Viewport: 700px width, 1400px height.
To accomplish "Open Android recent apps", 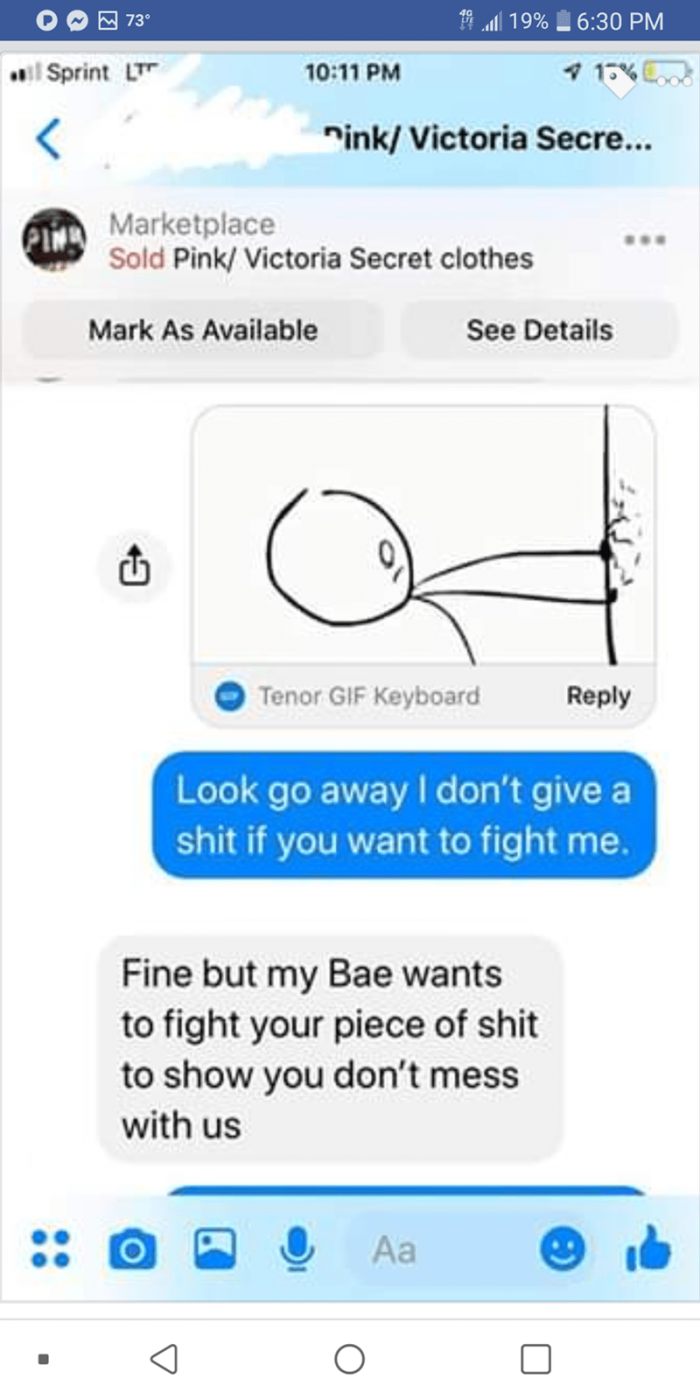I will coord(536,1359).
